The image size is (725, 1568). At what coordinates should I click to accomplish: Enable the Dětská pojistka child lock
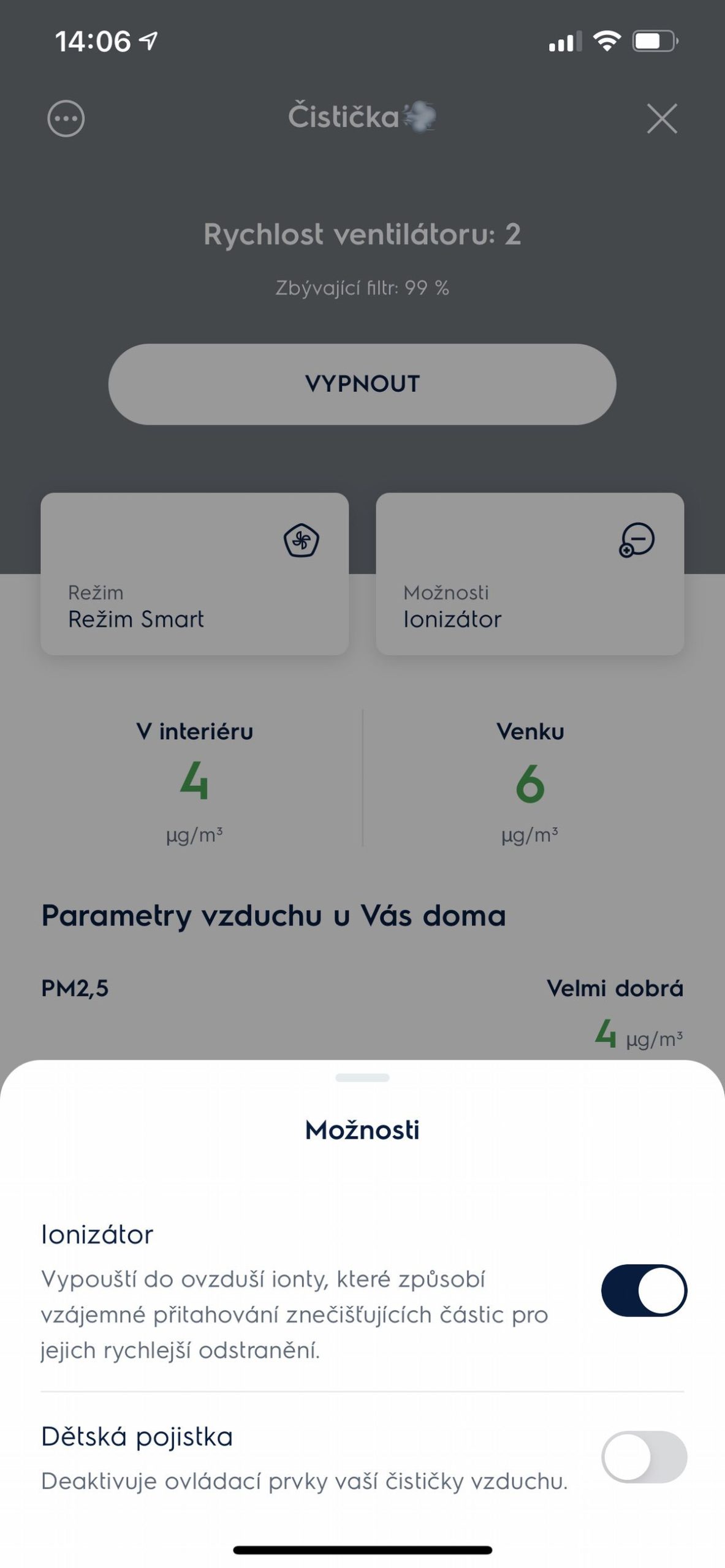(x=643, y=1457)
